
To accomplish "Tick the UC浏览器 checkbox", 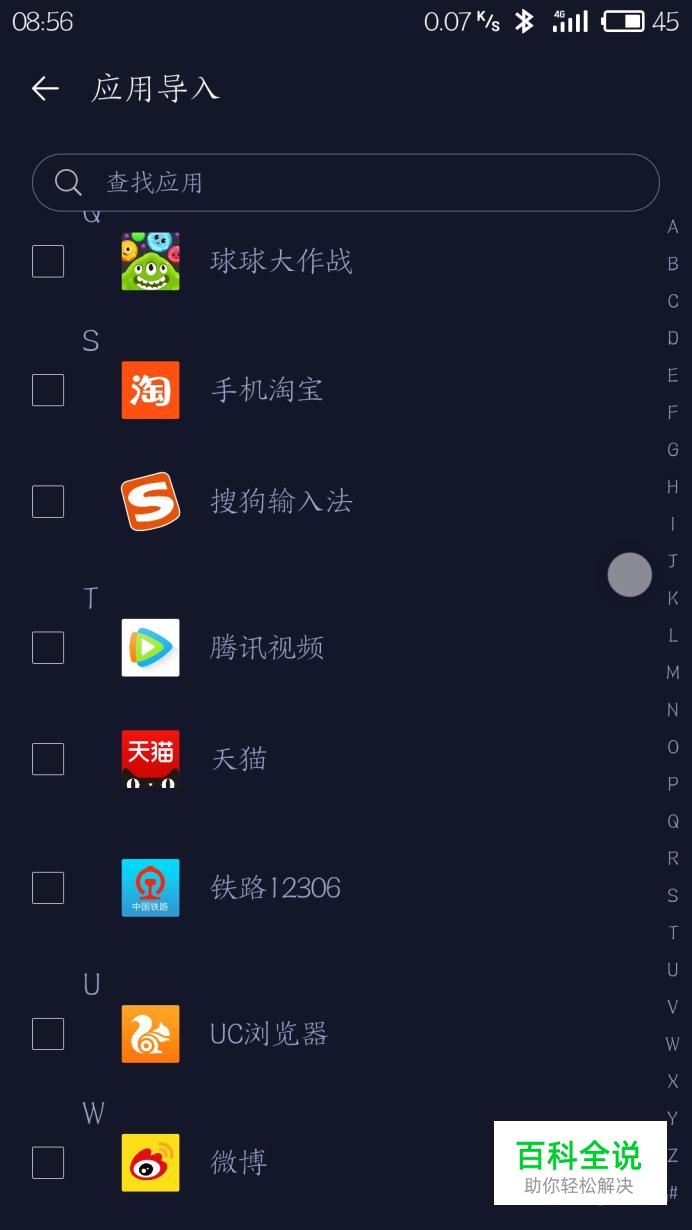I will (48, 1033).
